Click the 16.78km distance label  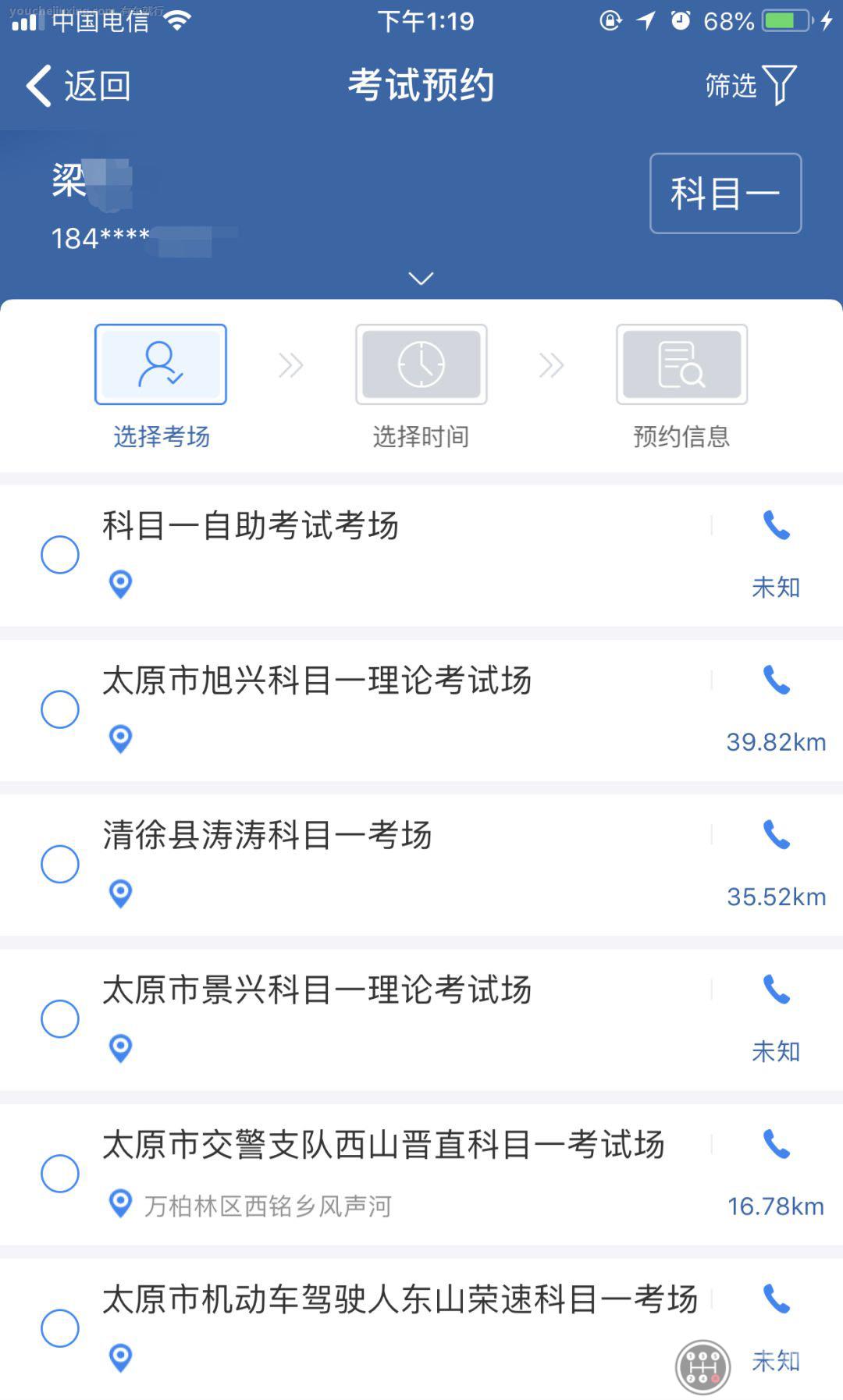[x=774, y=1205]
